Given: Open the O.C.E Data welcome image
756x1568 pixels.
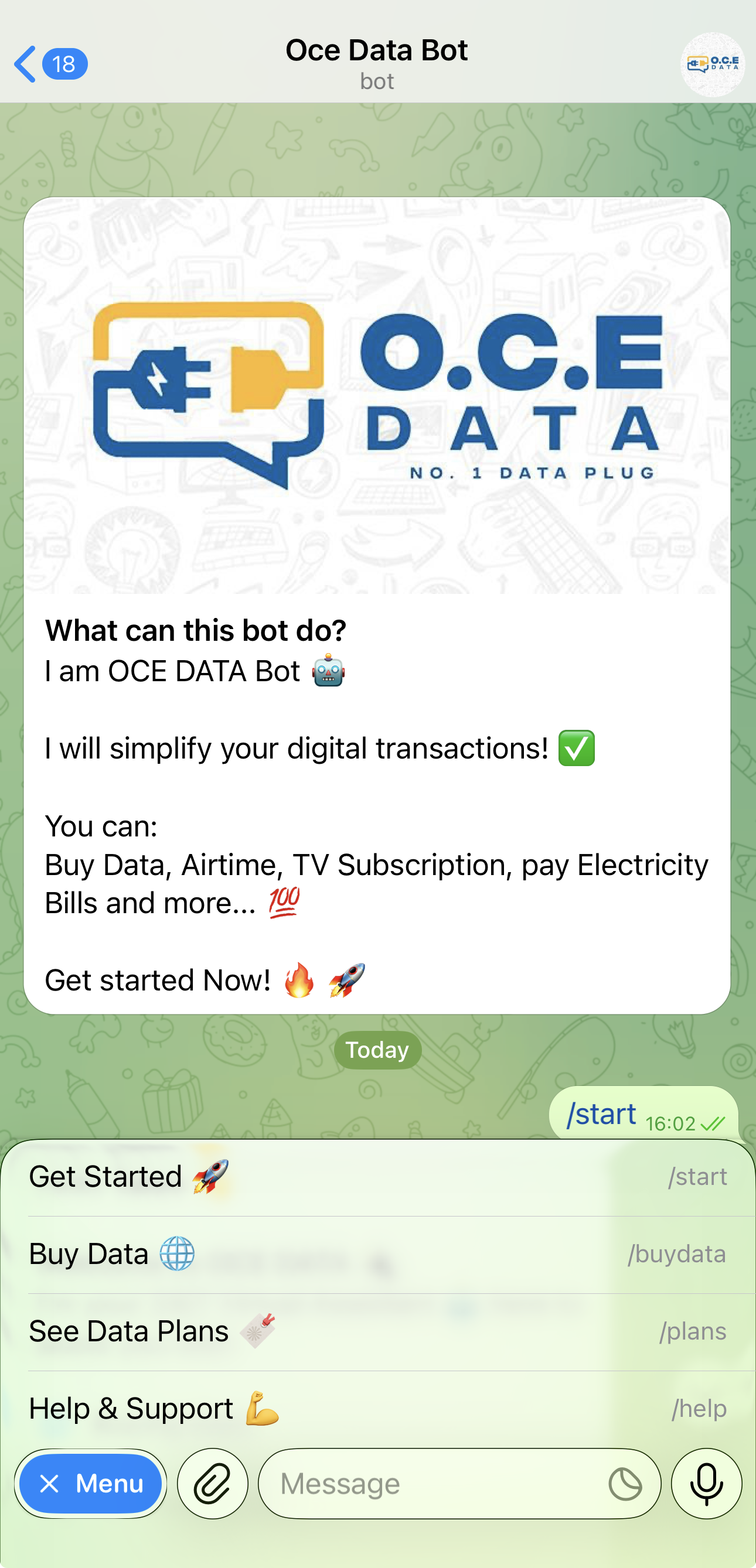Looking at the screenshot, I should tap(377, 402).
